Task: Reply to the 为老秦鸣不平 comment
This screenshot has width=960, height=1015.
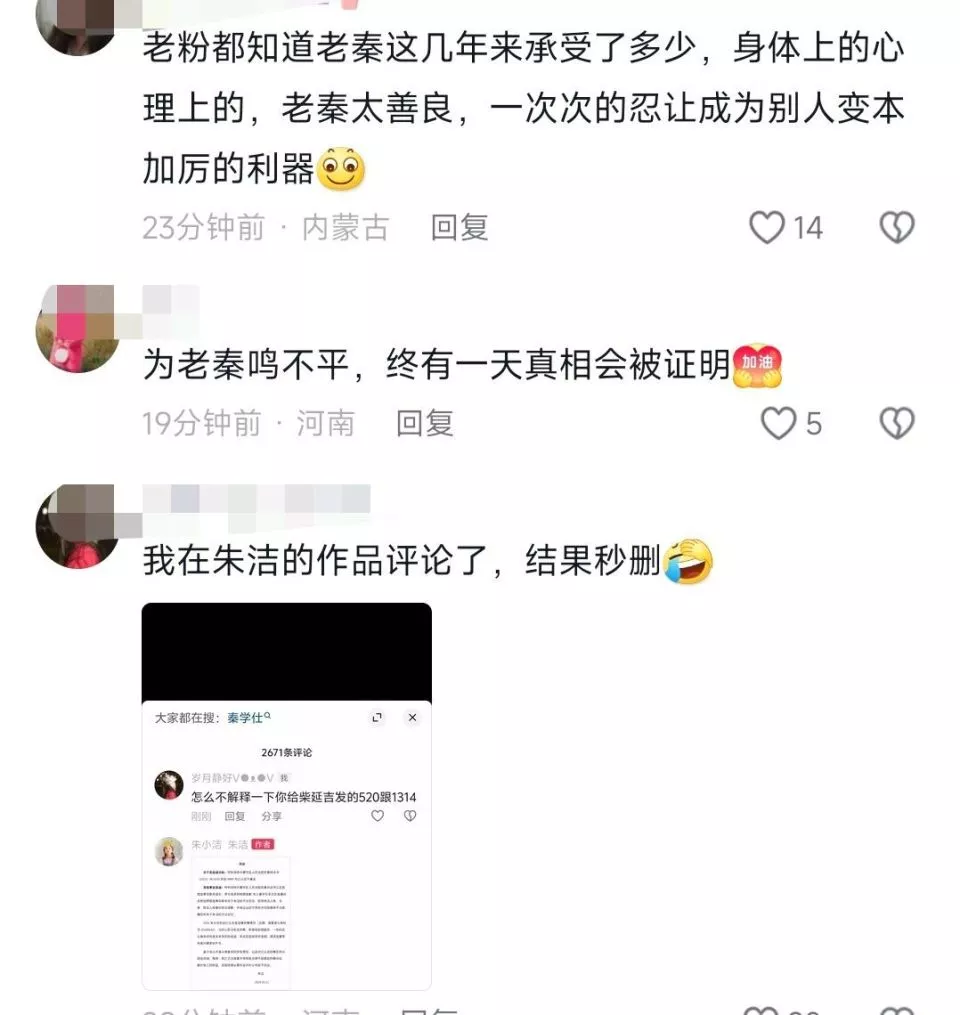Action: (x=425, y=424)
